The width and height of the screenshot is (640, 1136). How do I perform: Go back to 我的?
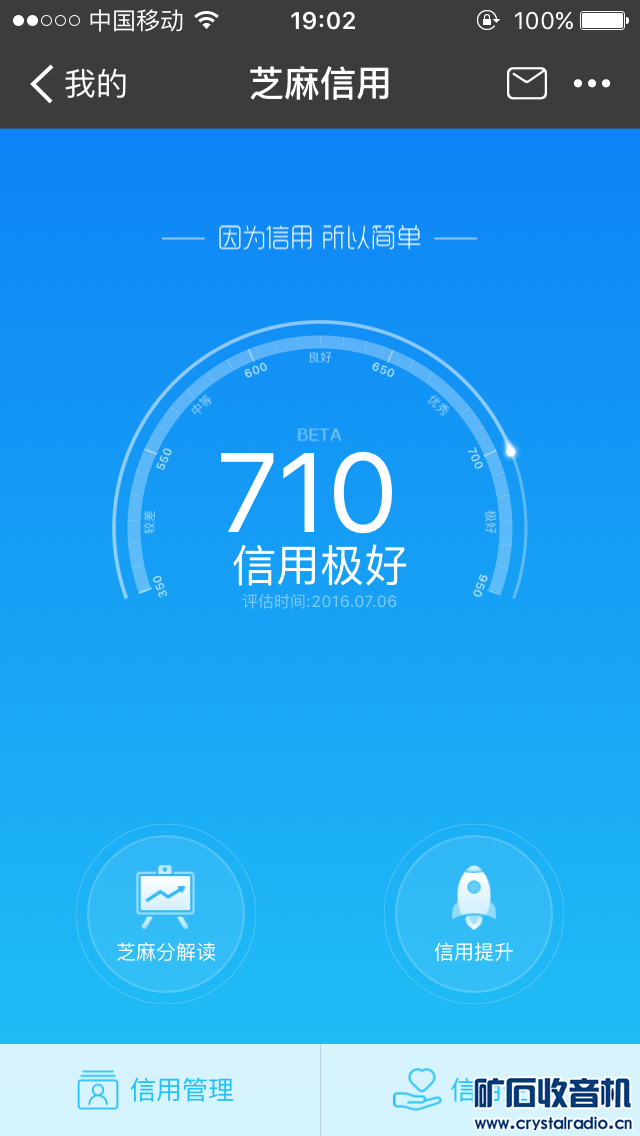pyautogui.click(x=78, y=84)
